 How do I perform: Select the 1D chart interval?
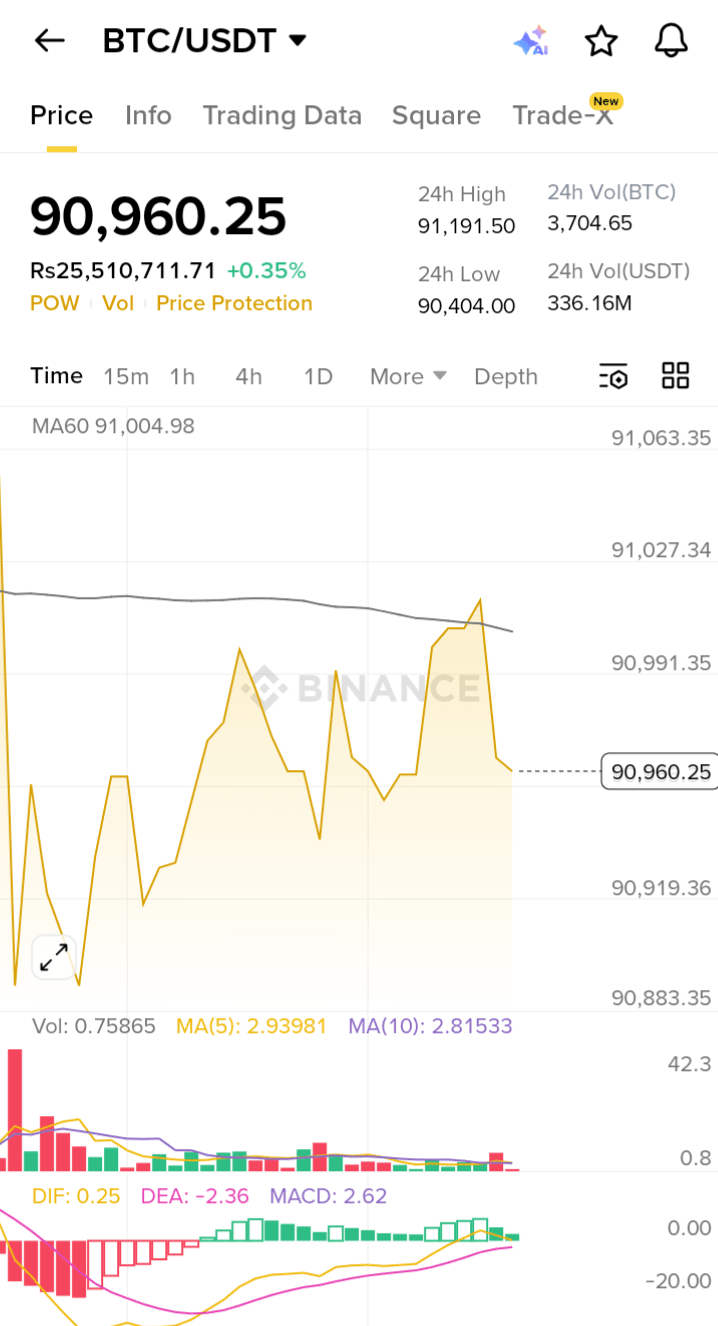318,377
